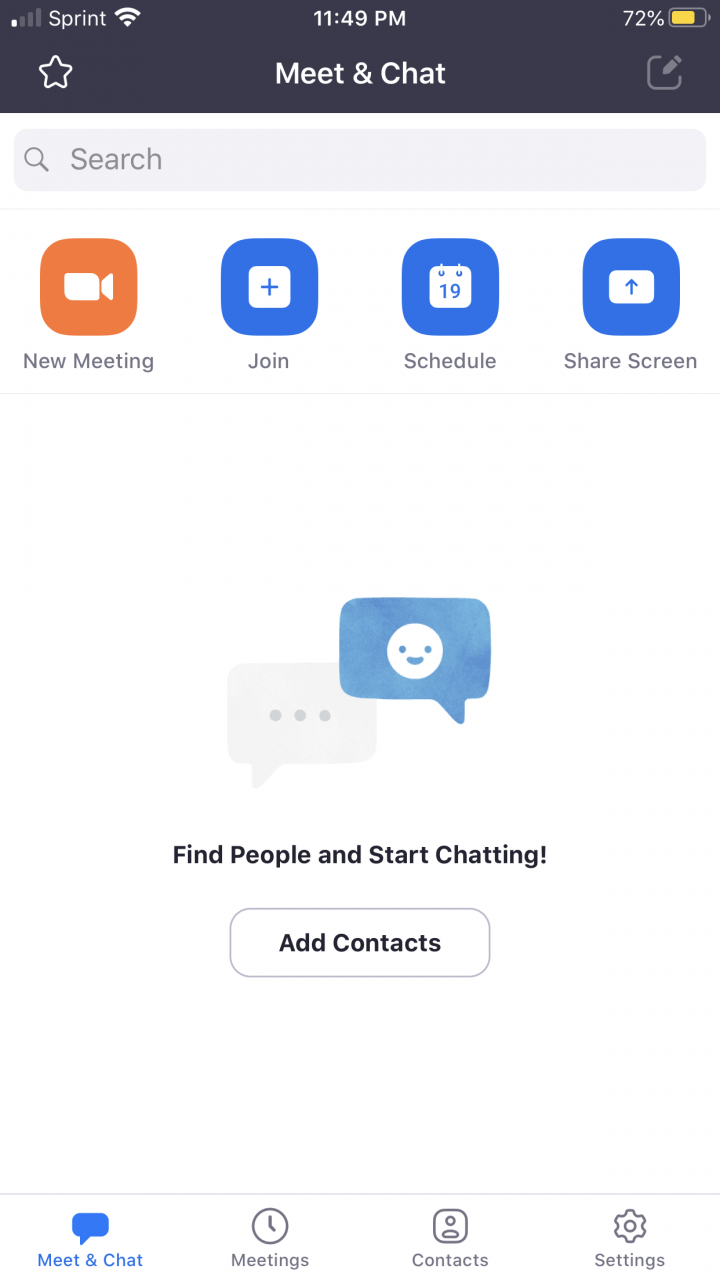Start a New Meeting
720x1280 pixels.
click(88, 287)
